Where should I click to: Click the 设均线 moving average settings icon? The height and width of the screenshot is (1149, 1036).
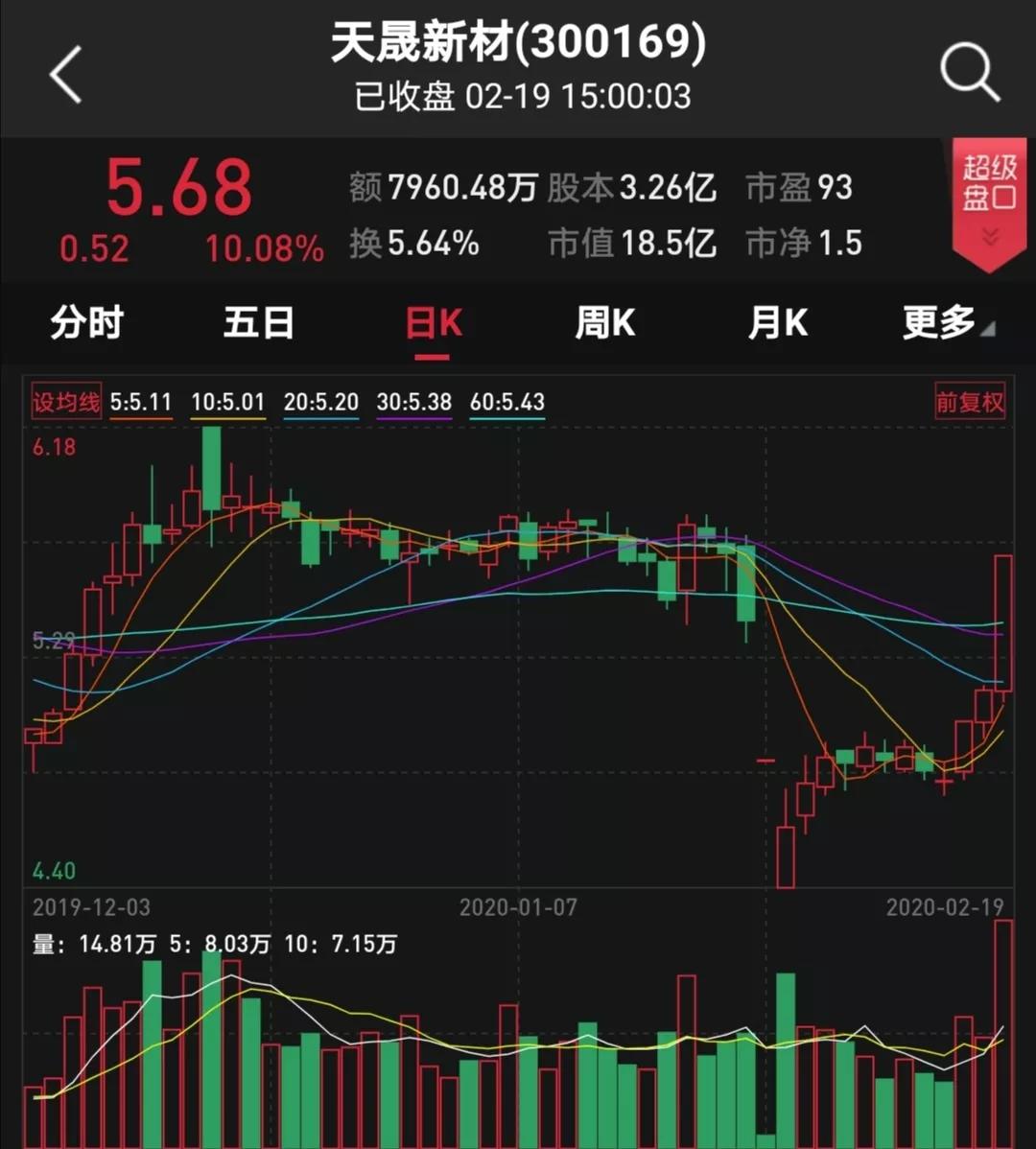[x=66, y=403]
